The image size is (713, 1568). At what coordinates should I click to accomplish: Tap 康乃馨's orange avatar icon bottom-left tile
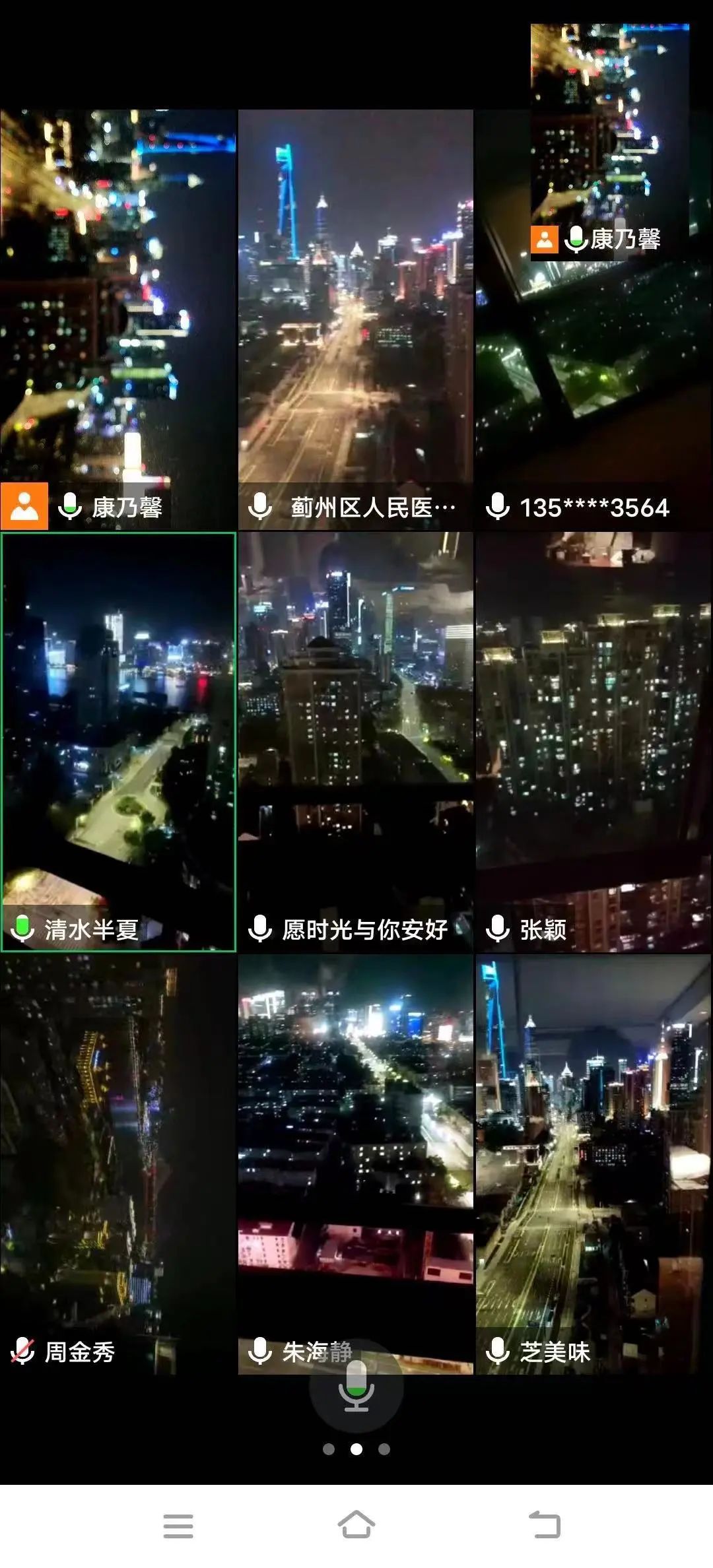coord(24,506)
